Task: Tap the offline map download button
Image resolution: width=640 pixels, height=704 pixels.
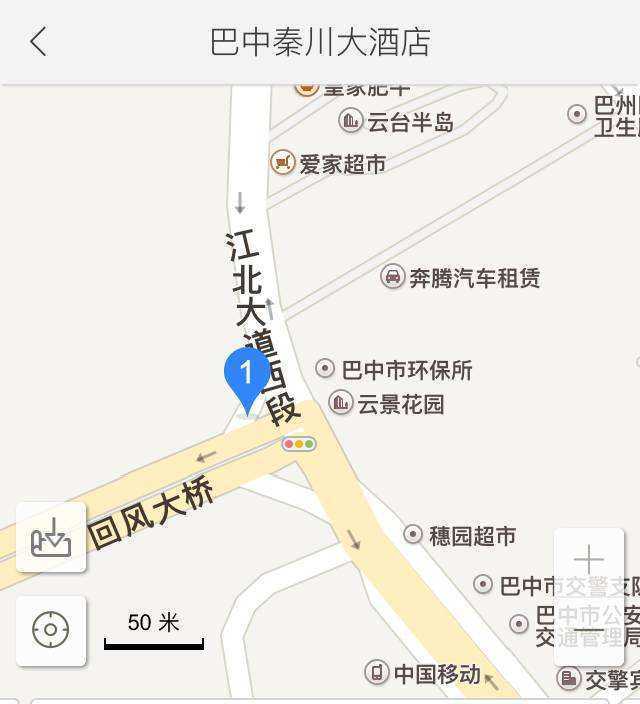Action: [51, 538]
